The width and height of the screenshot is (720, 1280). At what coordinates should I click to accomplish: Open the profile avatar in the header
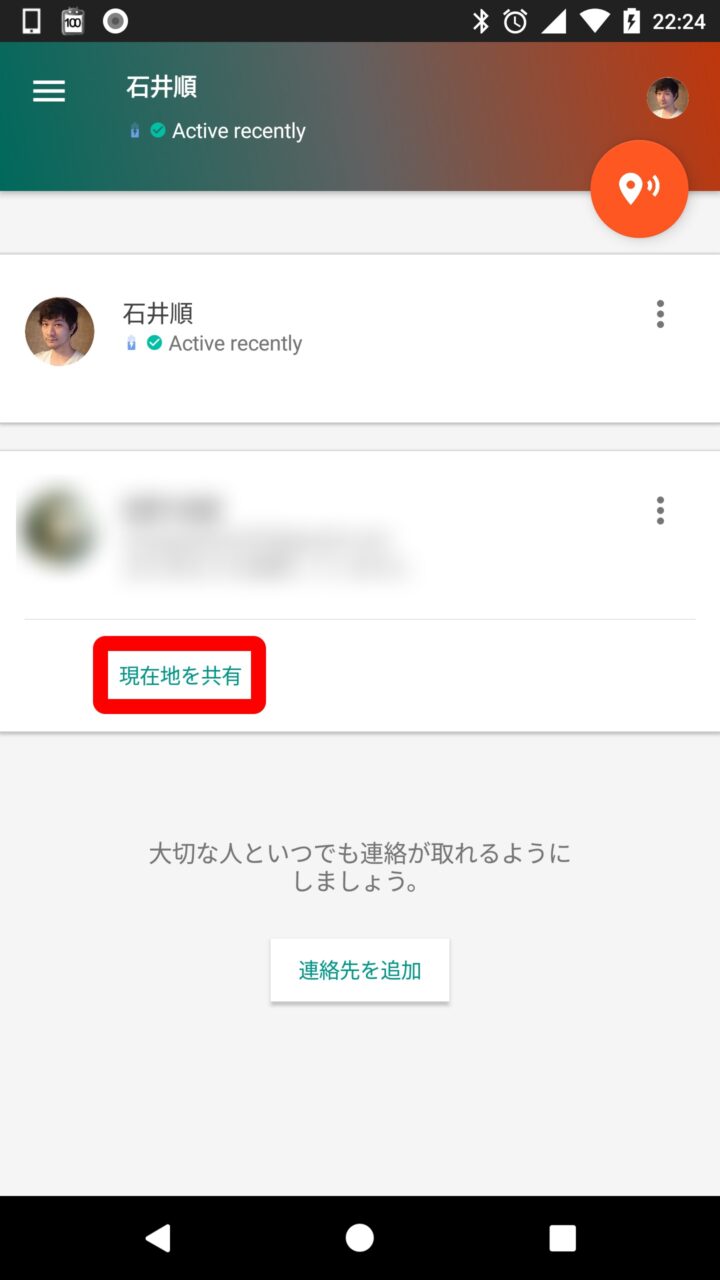(667, 98)
